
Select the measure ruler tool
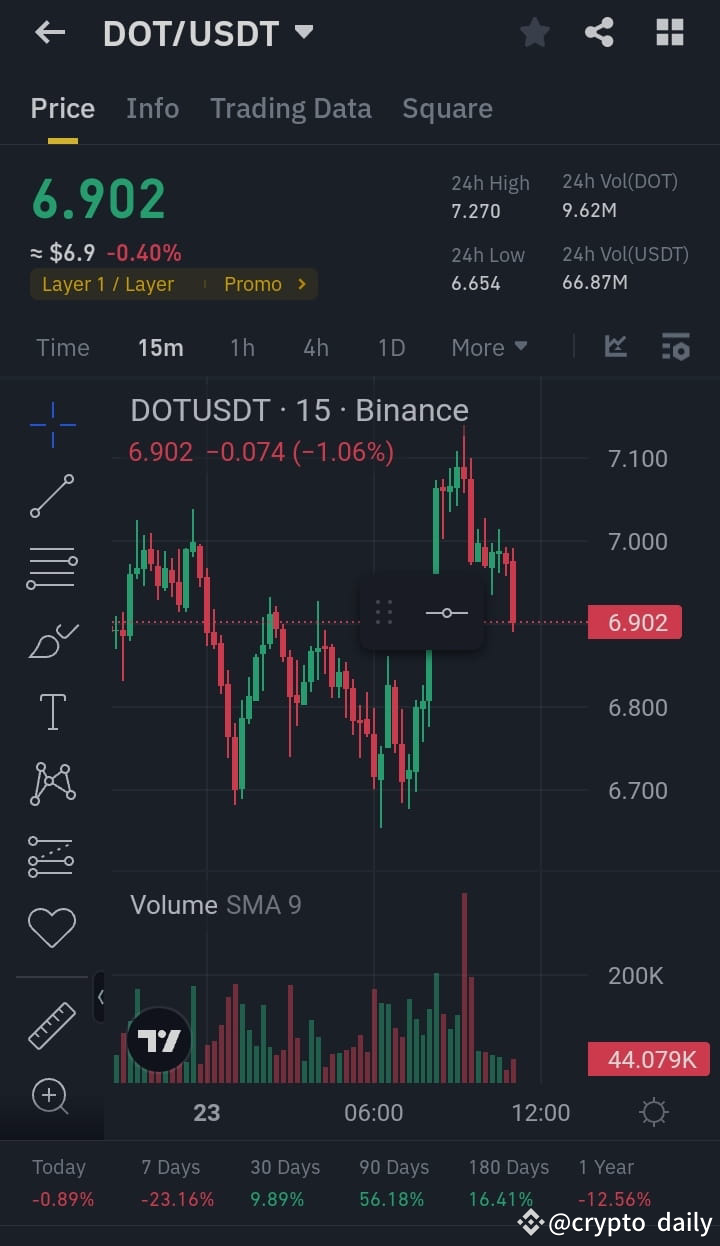point(52,1025)
